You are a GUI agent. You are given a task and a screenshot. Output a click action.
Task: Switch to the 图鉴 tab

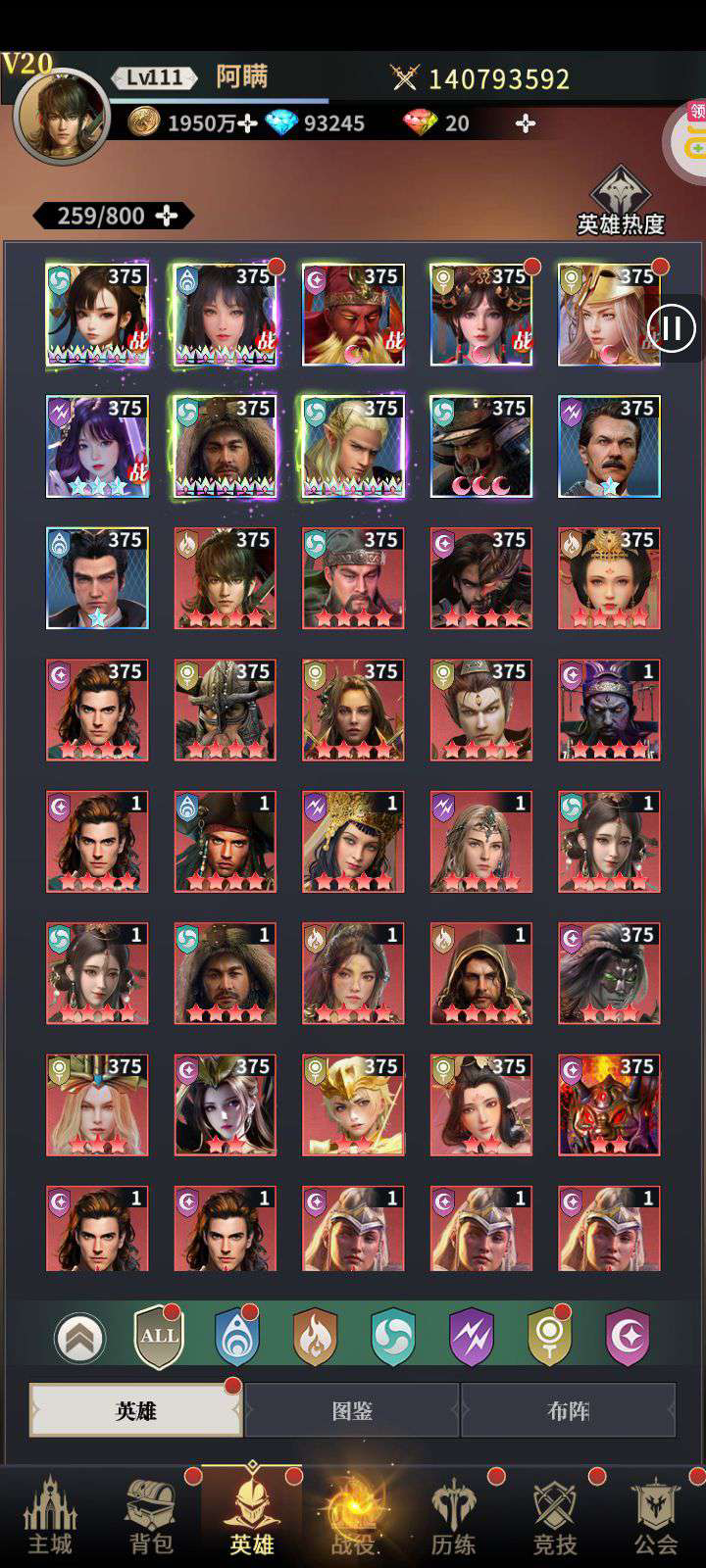point(352,1410)
